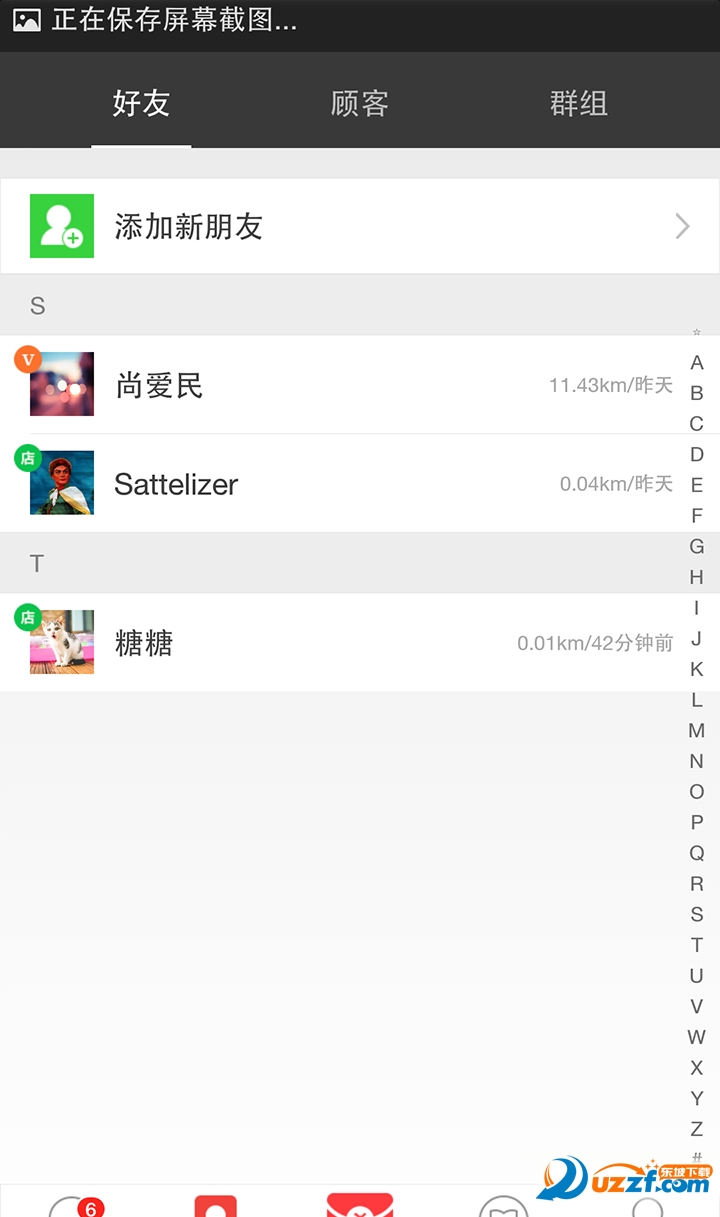Select 糖糖's avatar thumbnail
Image resolution: width=720 pixels, height=1217 pixels.
[x=61, y=641]
